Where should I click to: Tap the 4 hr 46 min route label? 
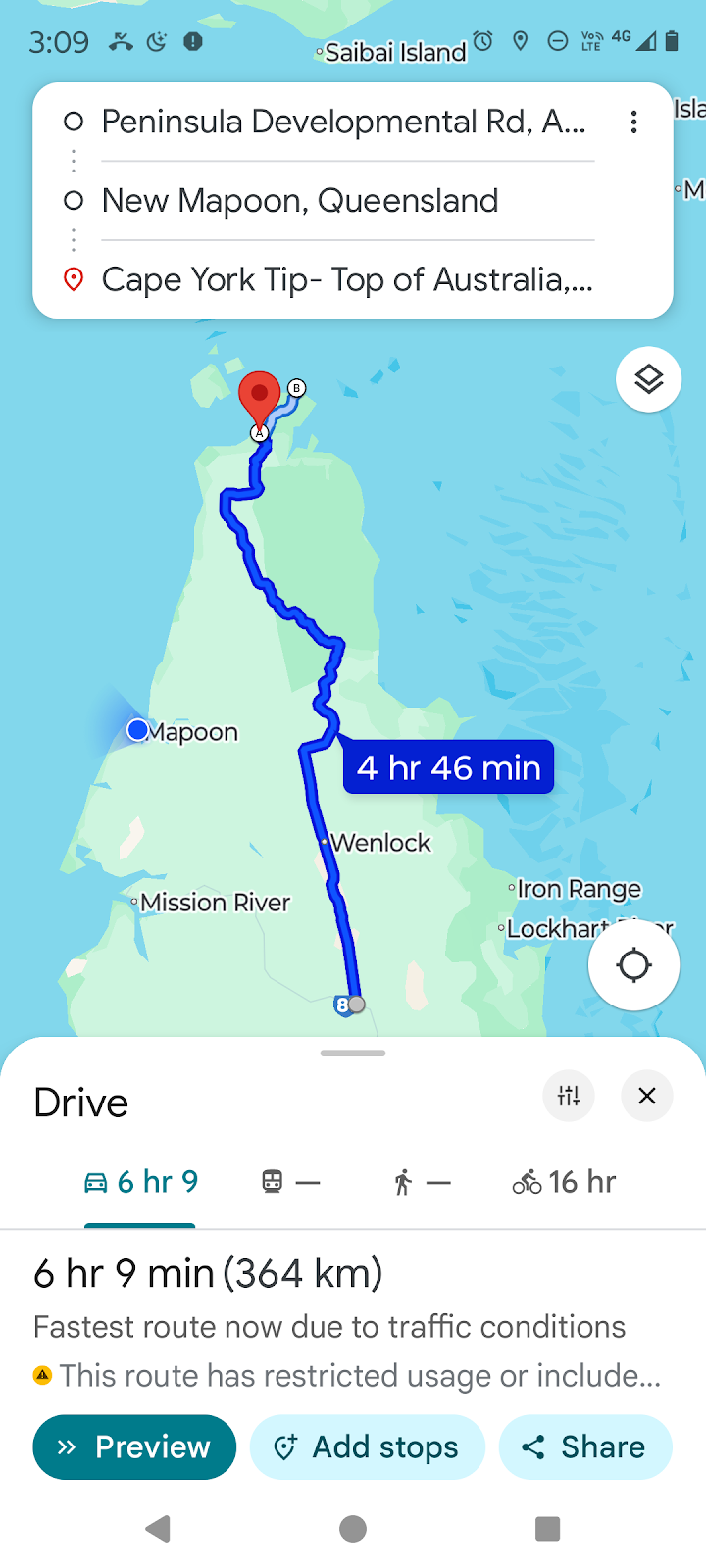[448, 767]
